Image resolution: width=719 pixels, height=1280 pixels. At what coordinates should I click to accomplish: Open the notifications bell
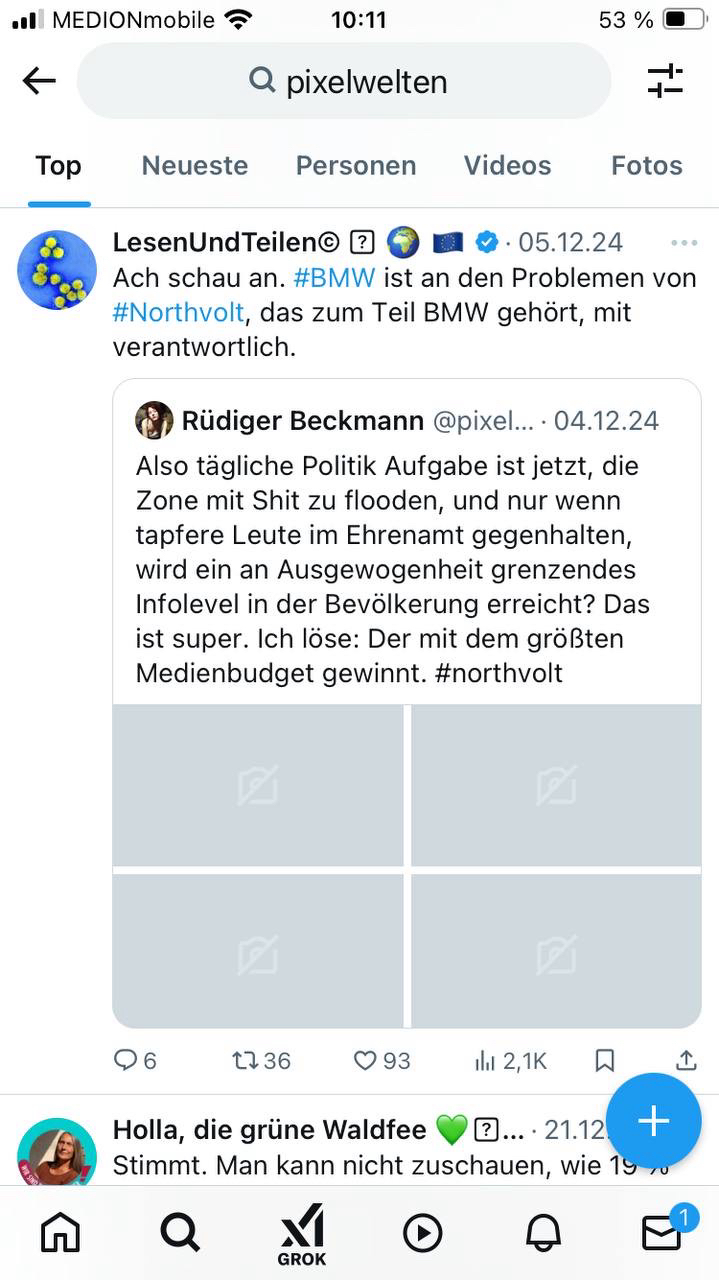click(x=543, y=1235)
